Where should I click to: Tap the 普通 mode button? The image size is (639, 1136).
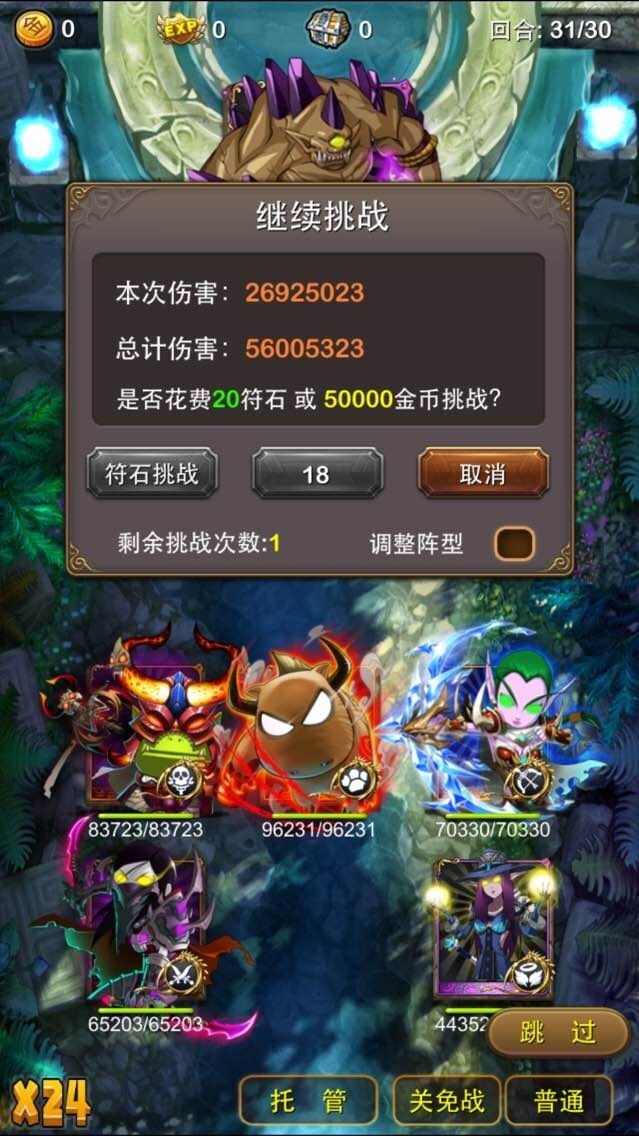560,1101
